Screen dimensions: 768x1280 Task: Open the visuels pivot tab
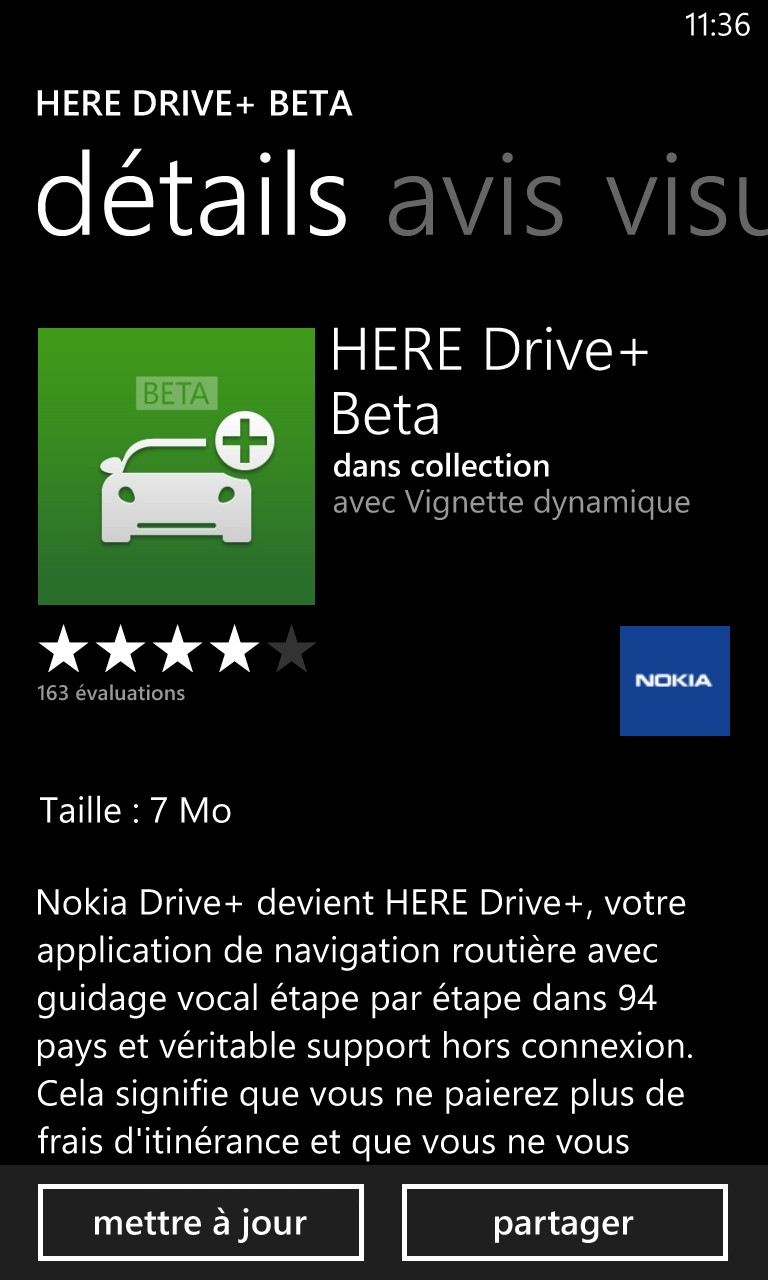tap(688, 195)
